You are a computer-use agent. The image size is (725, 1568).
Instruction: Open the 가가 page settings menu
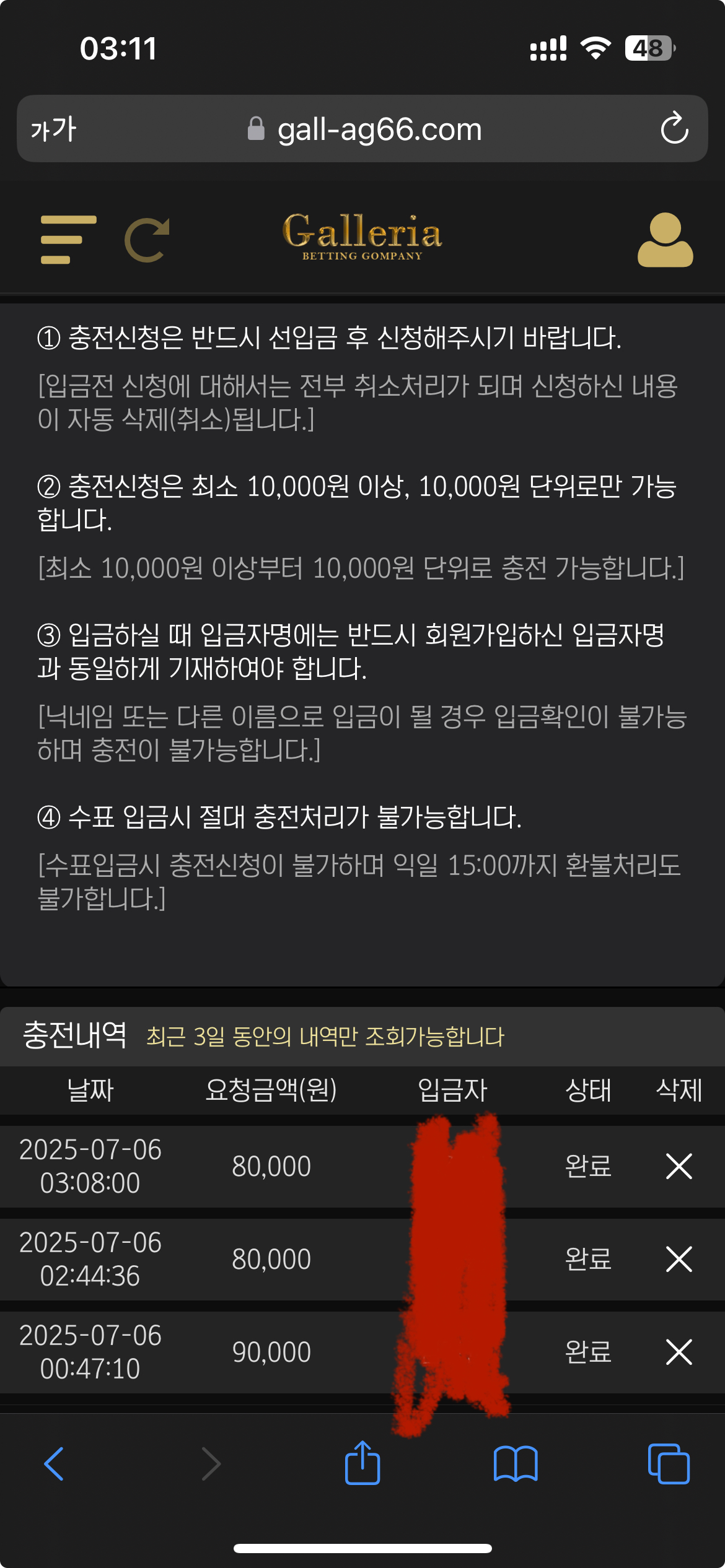(53, 129)
